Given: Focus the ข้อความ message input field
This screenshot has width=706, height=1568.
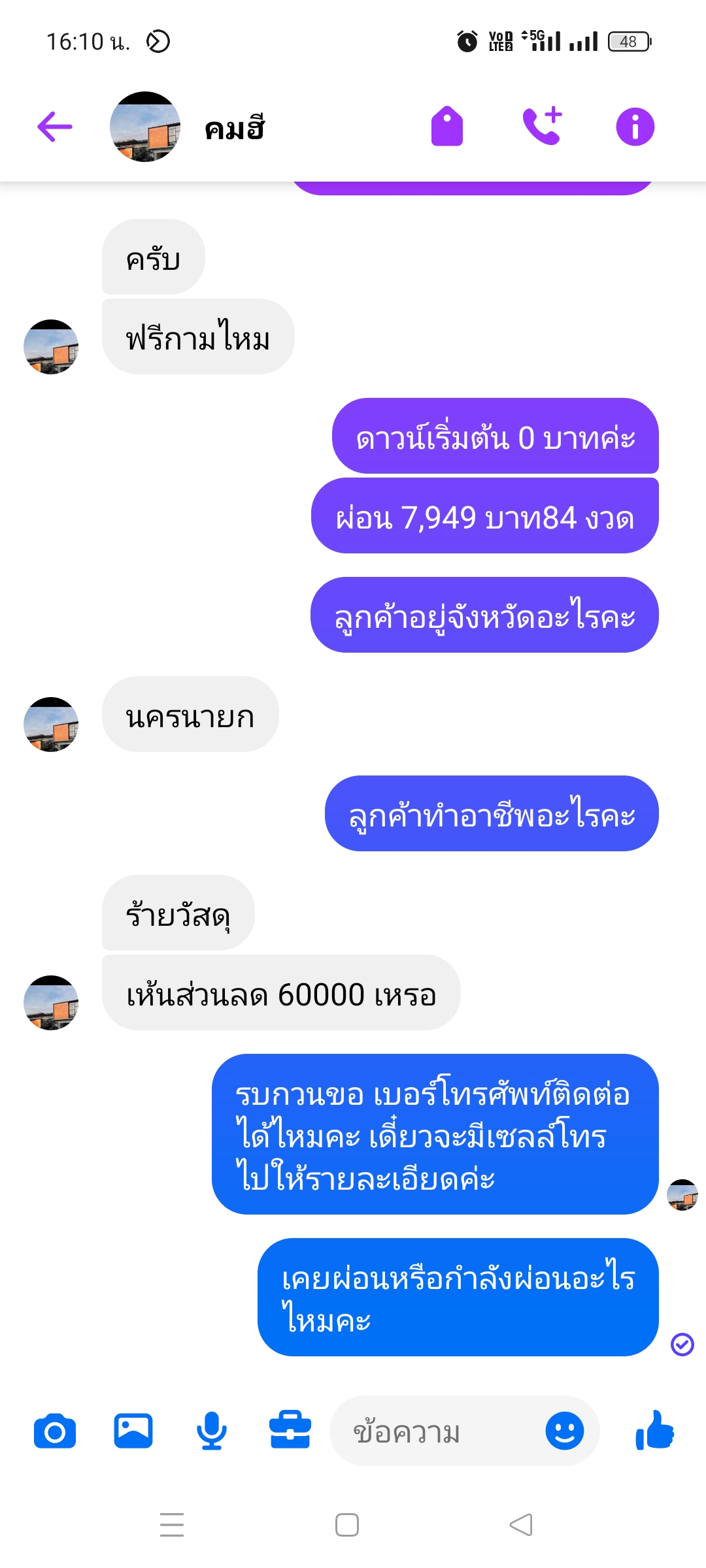Looking at the screenshot, I should [x=438, y=1431].
